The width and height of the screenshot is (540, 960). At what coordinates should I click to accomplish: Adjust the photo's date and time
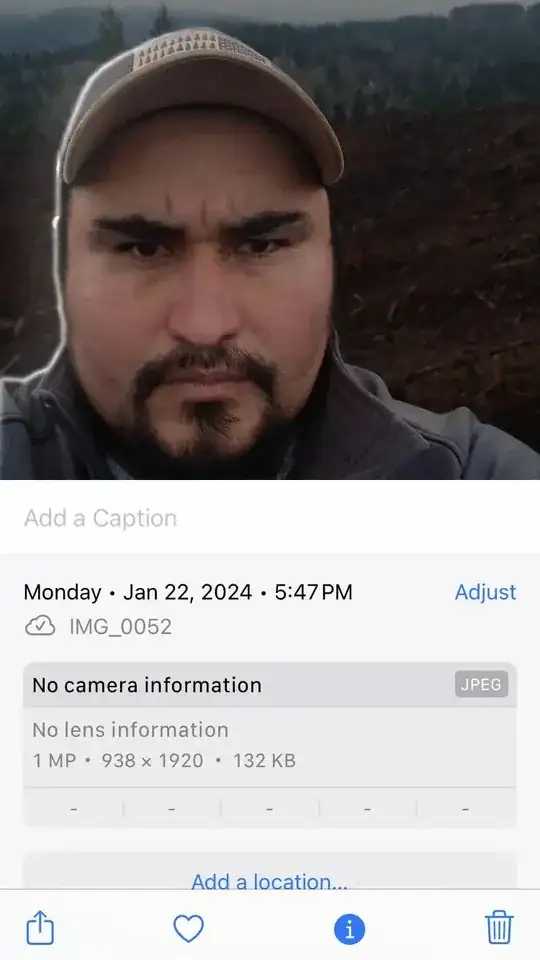(x=486, y=592)
